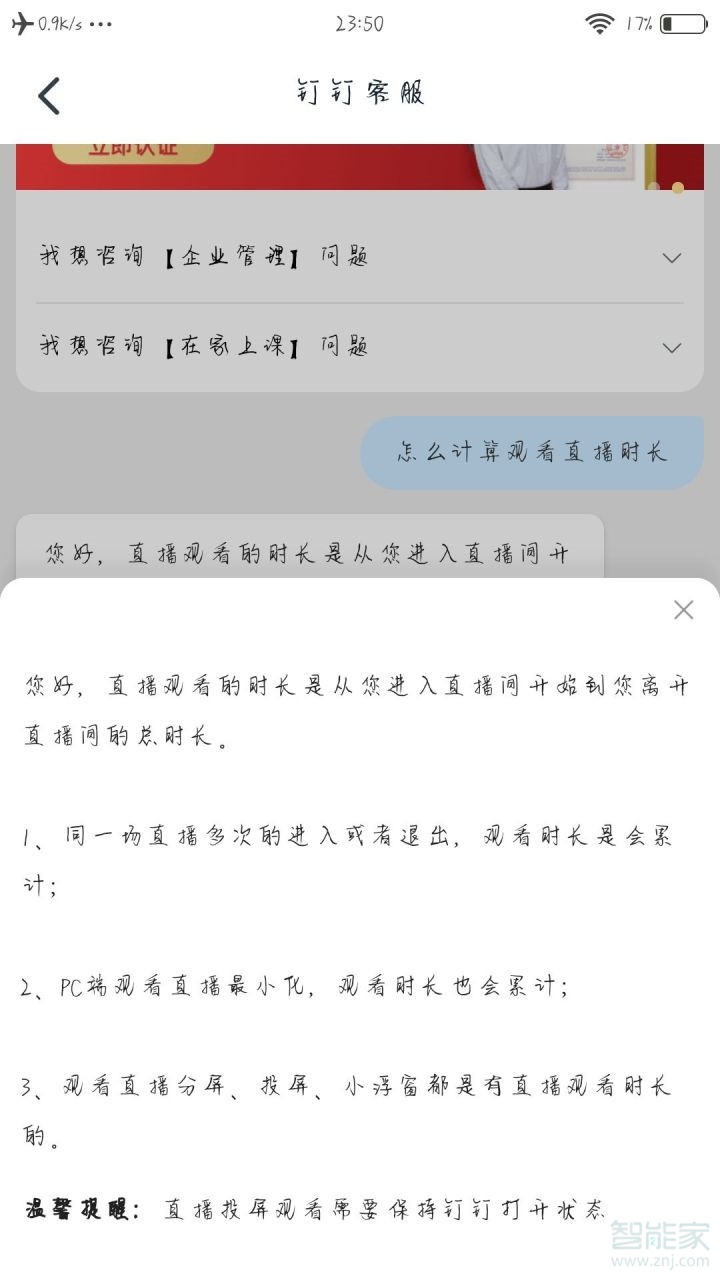Click the 温馨提醒 bold warning text

click(73, 1196)
